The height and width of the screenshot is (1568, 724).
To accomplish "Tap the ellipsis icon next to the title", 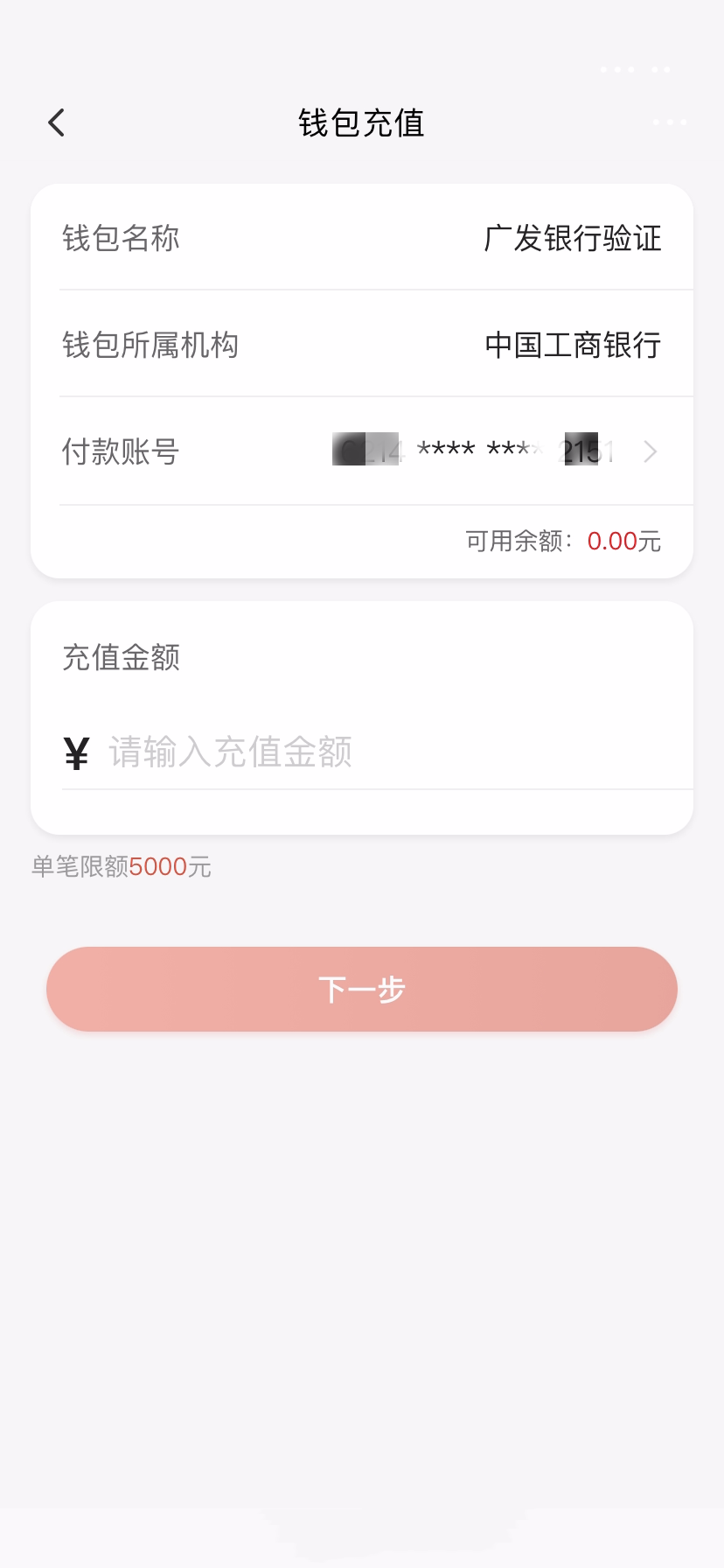I will [x=668, y=122].
